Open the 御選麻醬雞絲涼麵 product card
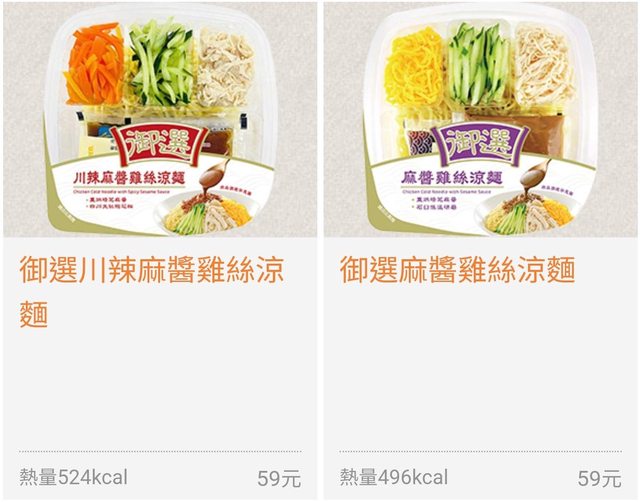640x502 pixels. [x=480, y=270]
